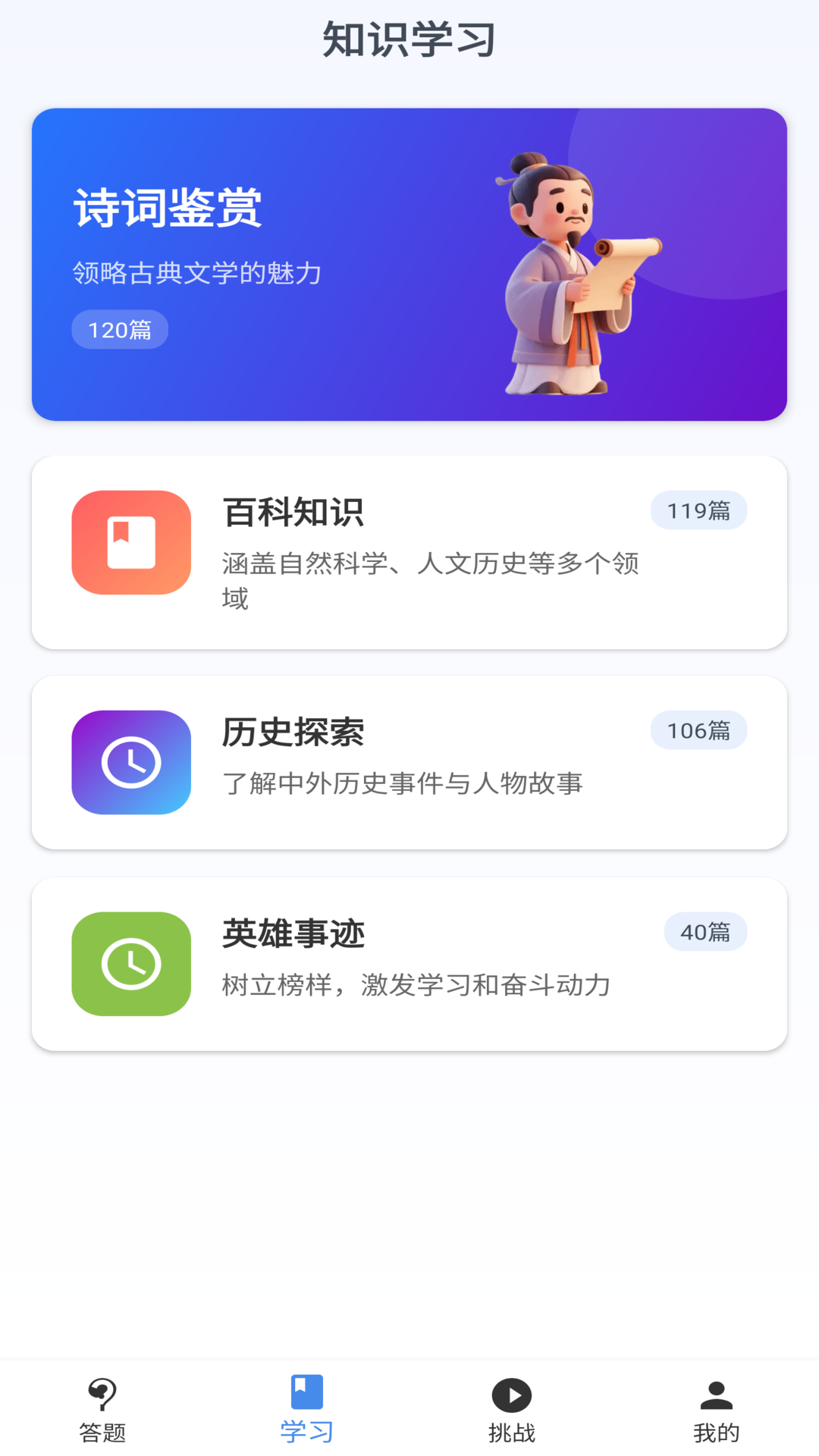The image size is (819, 1456).
Task: Open the 历史探索 category card
Action: [x=409, y=762]
